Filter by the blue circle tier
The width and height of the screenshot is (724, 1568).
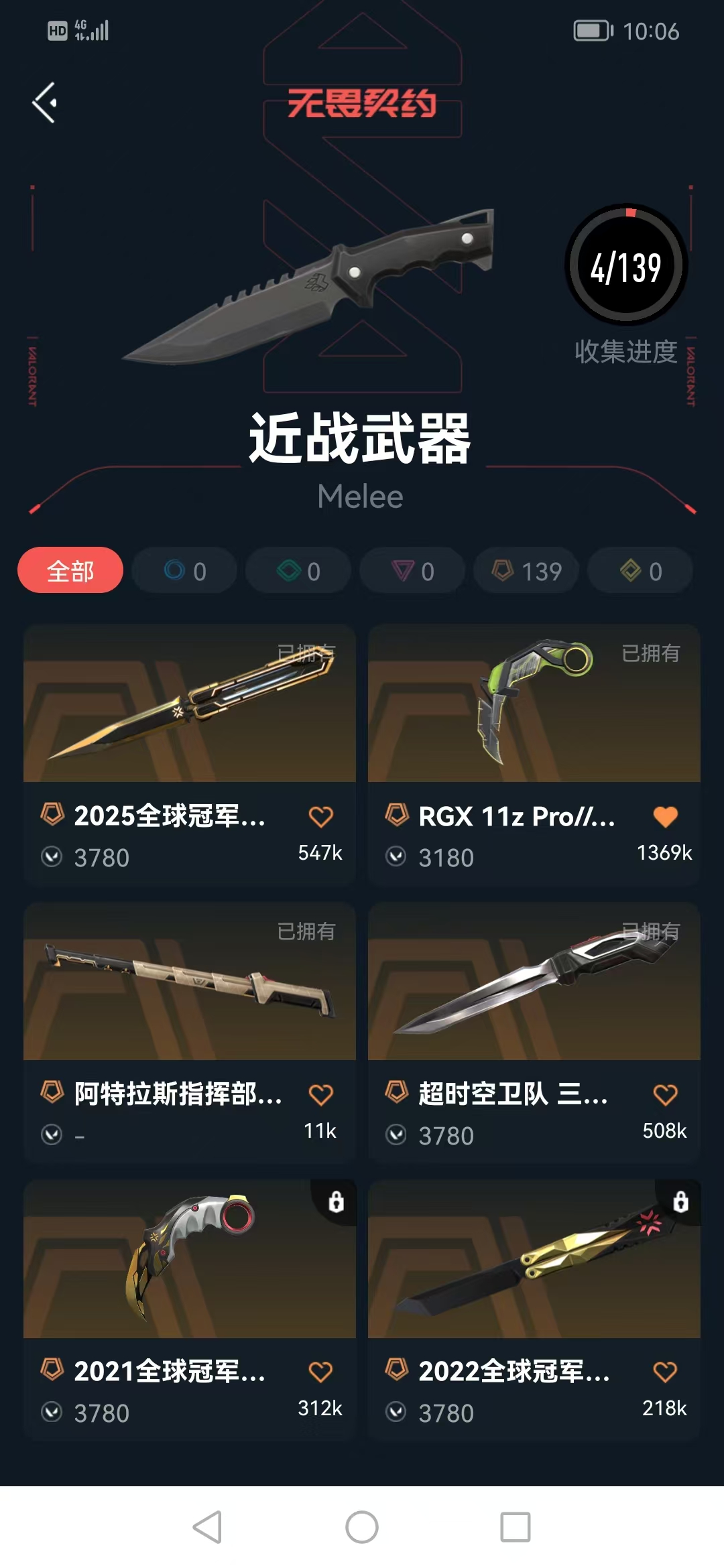click(184, 571)
